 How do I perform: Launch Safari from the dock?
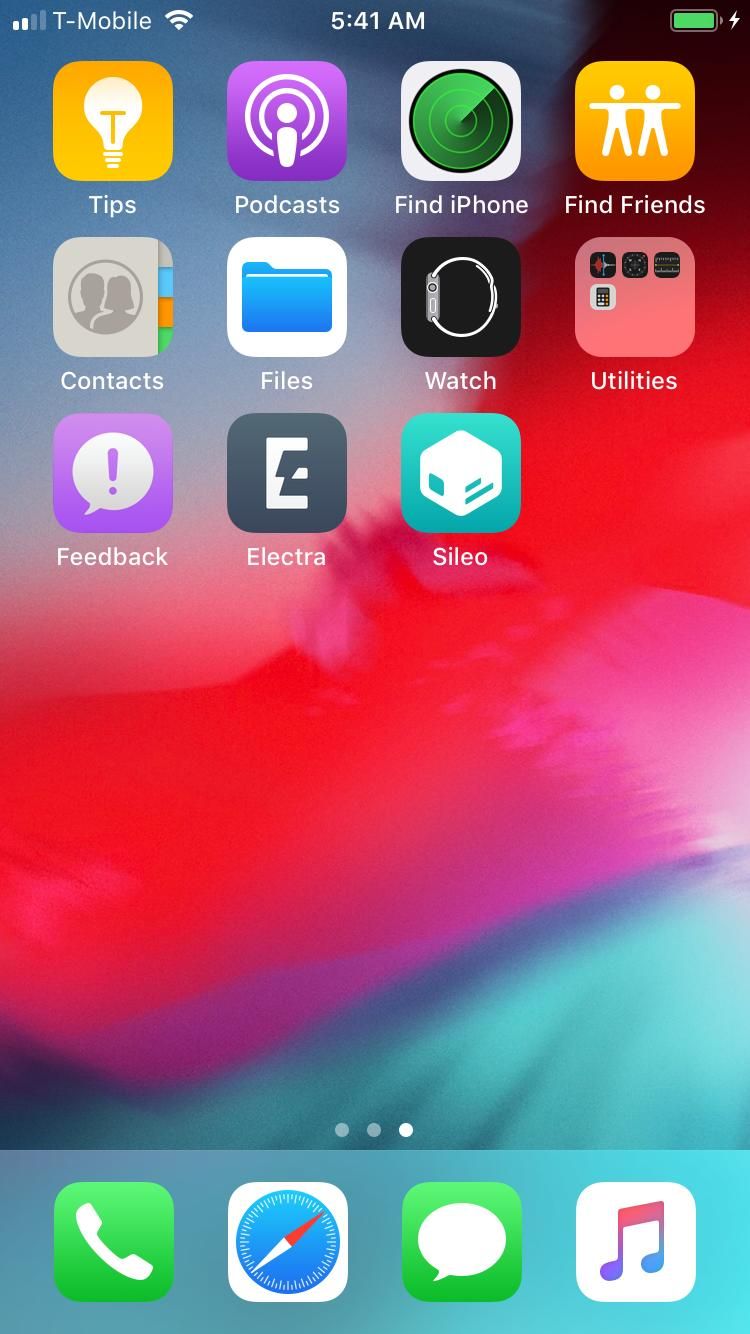288,1242
